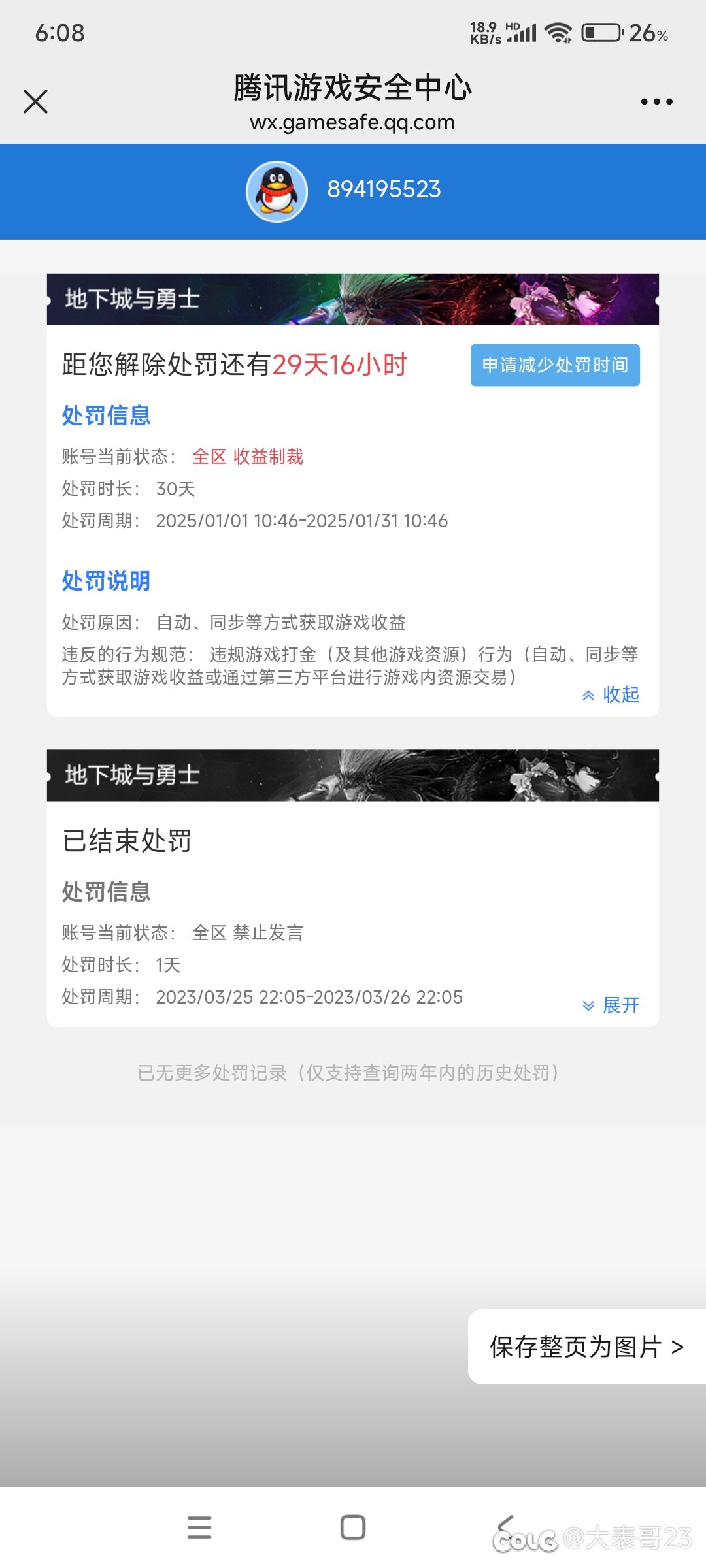
Task: Go to the system home screen
Action: tap(353, 1527)
